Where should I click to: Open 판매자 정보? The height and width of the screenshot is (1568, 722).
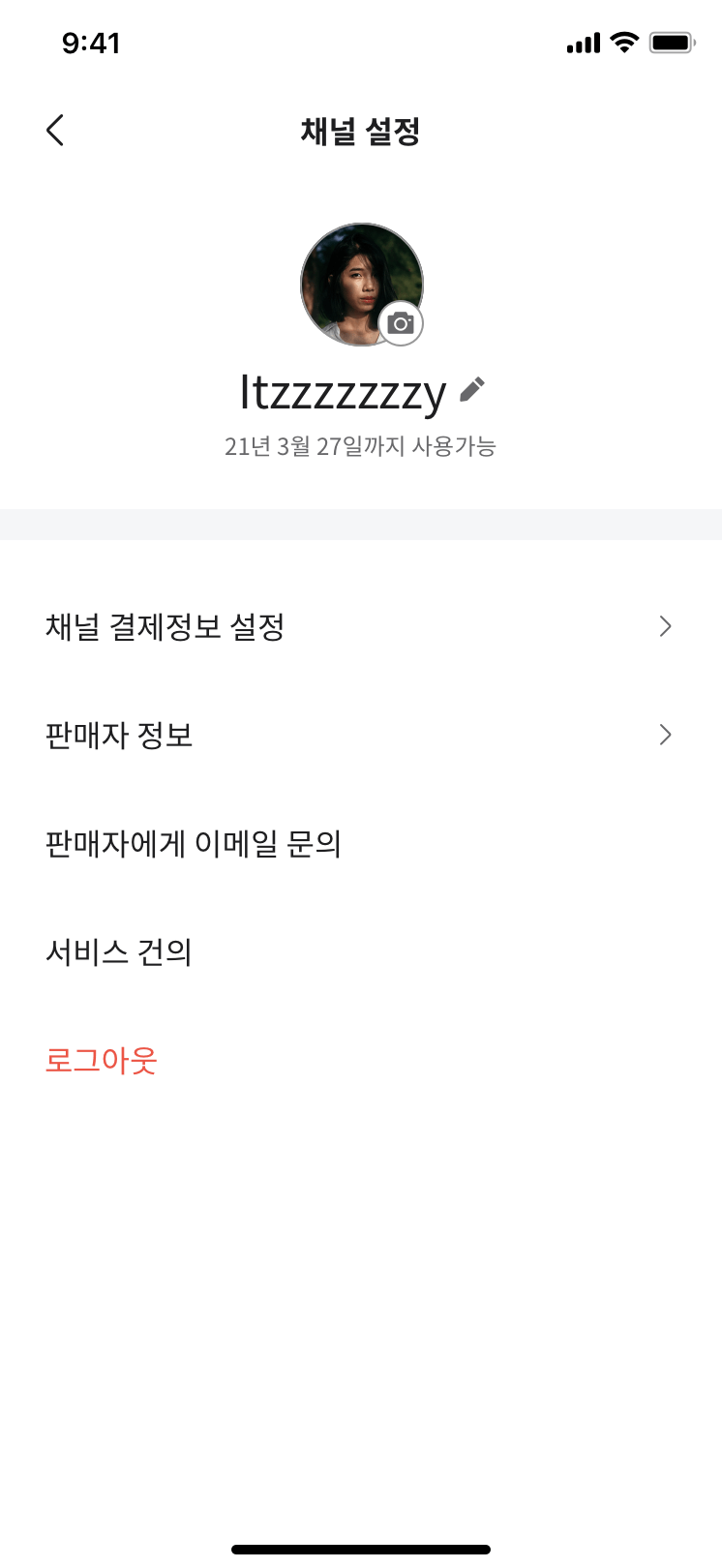pos(361,735)
